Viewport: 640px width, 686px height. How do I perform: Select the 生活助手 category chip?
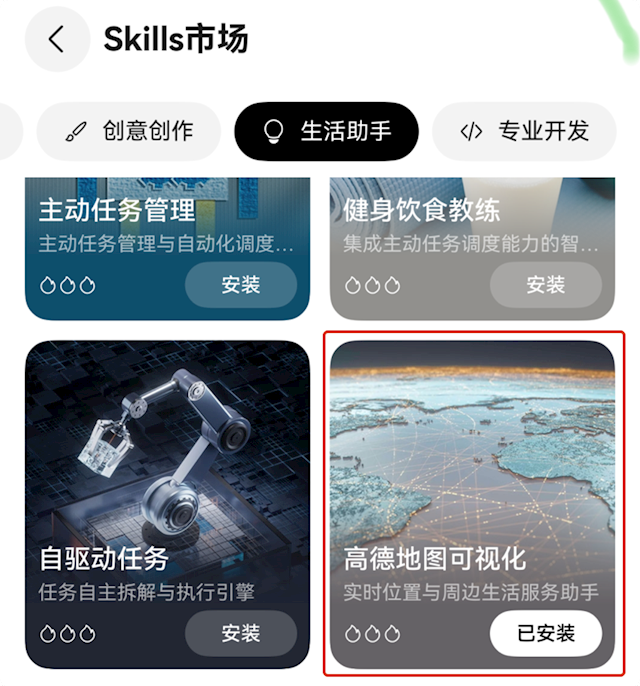(x=326, y=131)
